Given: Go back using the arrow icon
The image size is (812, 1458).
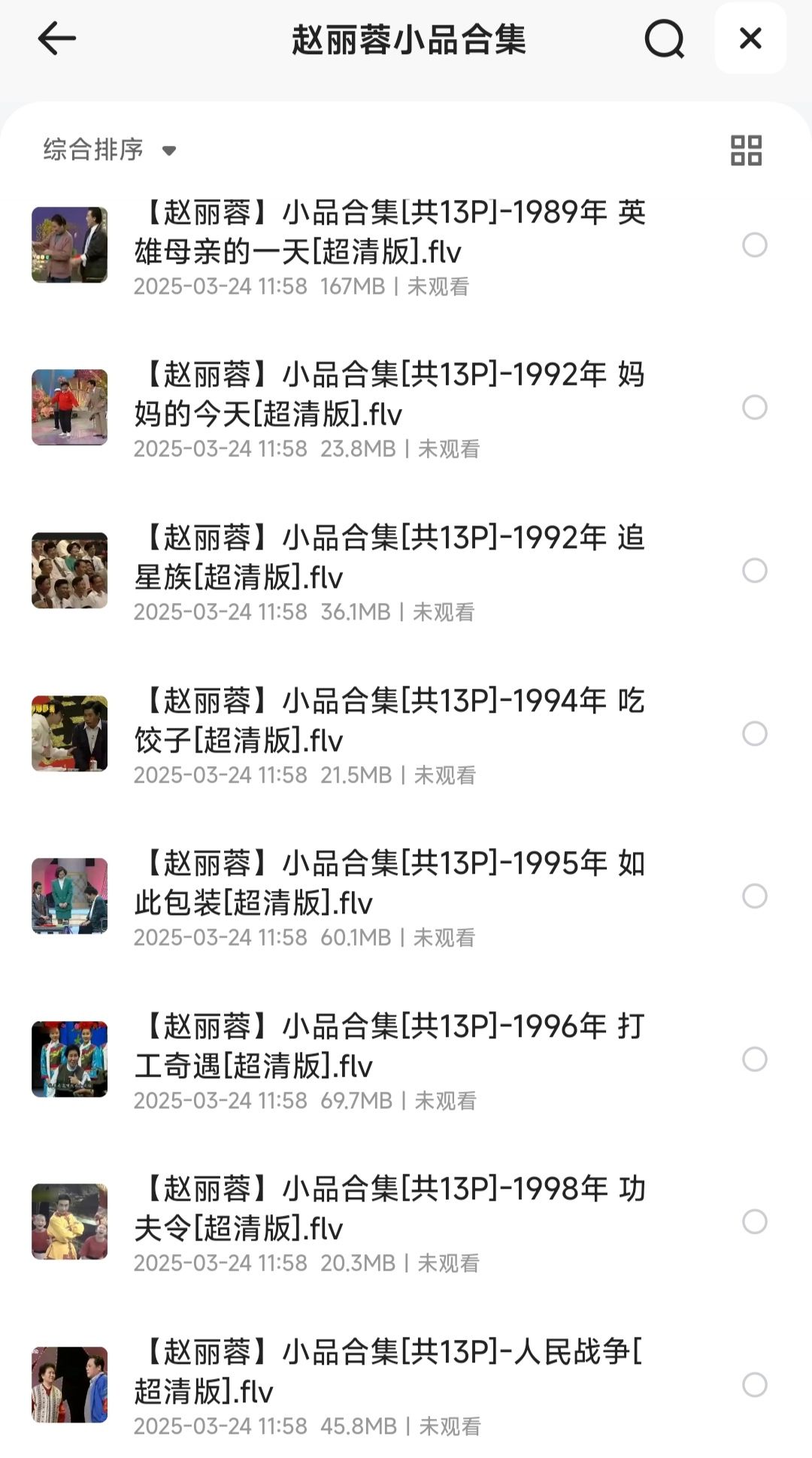Looking at the screenshot, I should coord(57,38).
